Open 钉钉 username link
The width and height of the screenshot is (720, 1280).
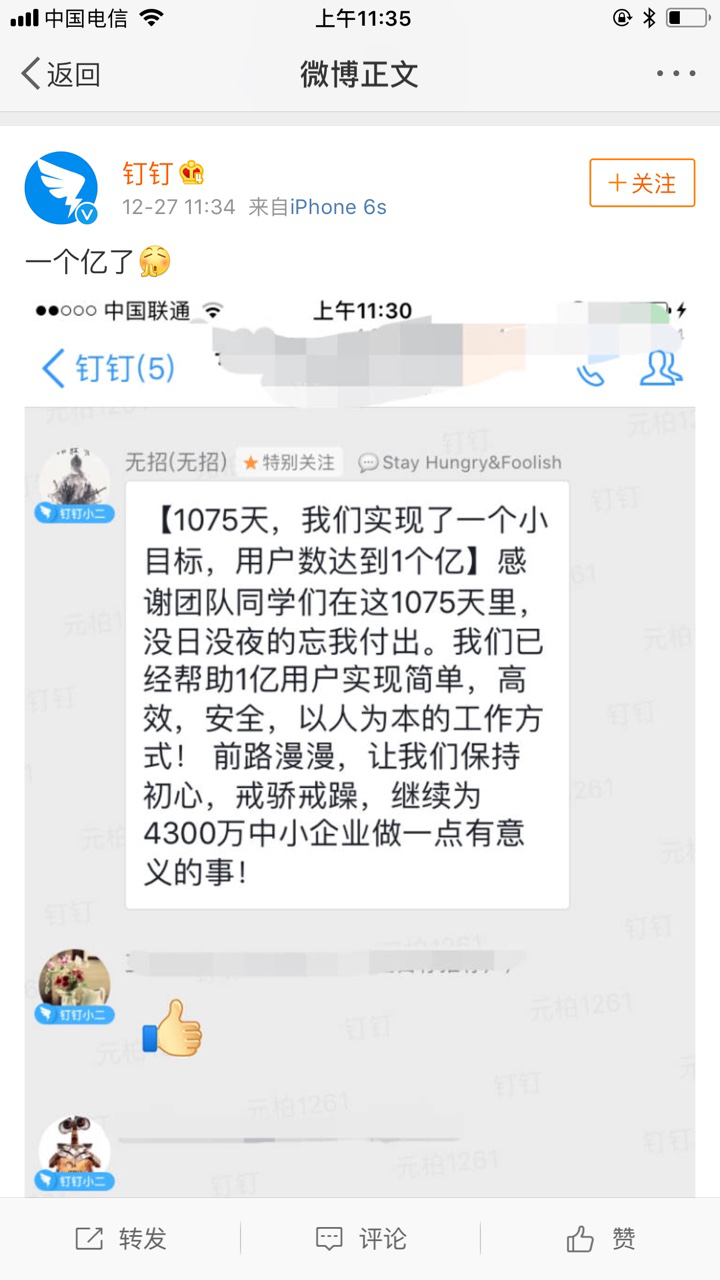(x=148, y=173)
